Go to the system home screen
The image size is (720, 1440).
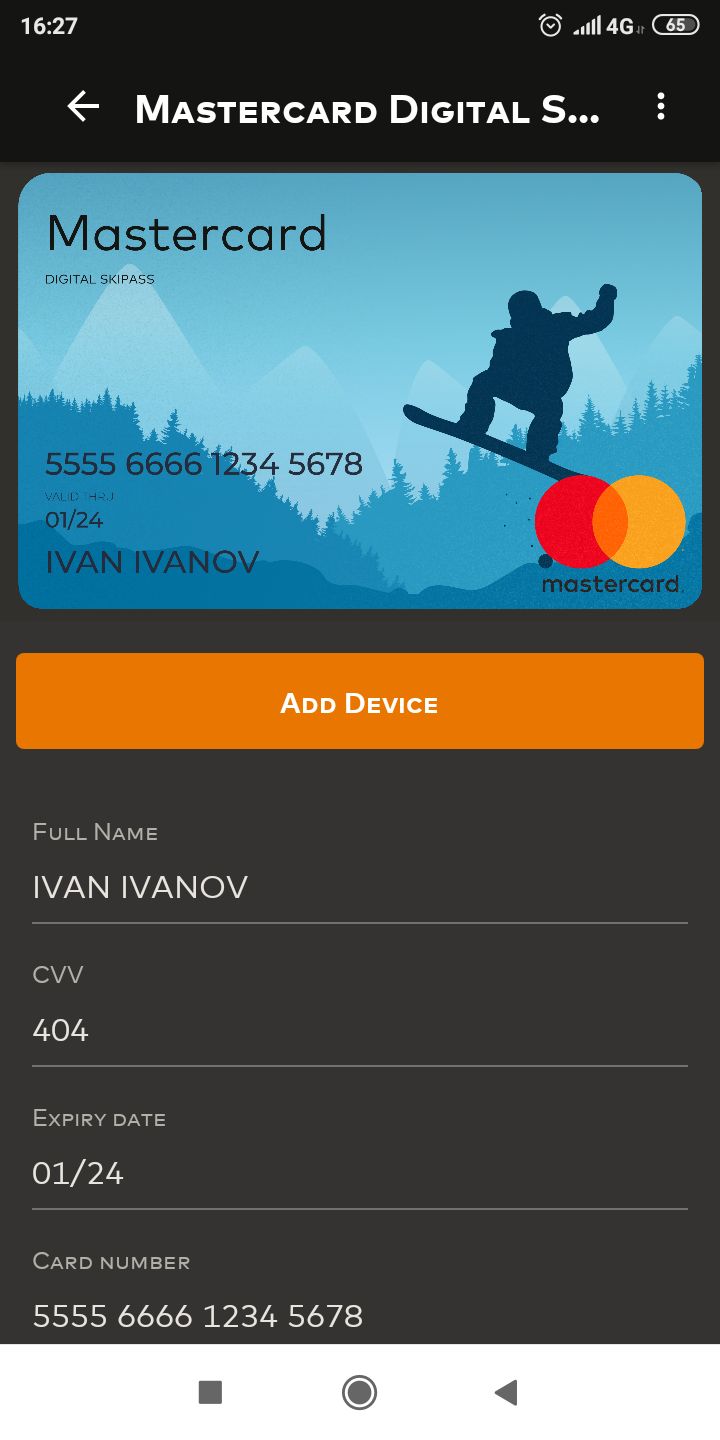(359, 1392)
